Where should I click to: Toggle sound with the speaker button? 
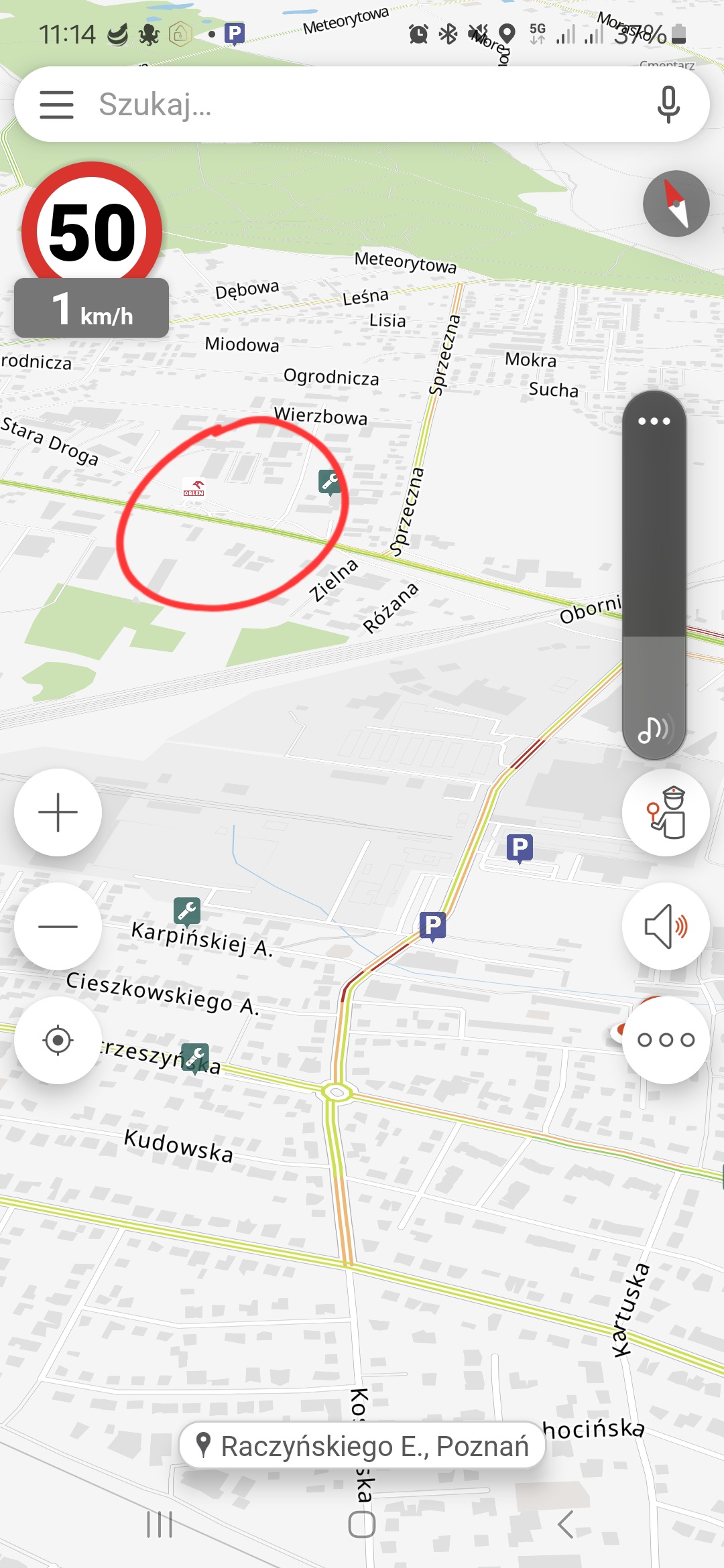click(x=666, y=926)
